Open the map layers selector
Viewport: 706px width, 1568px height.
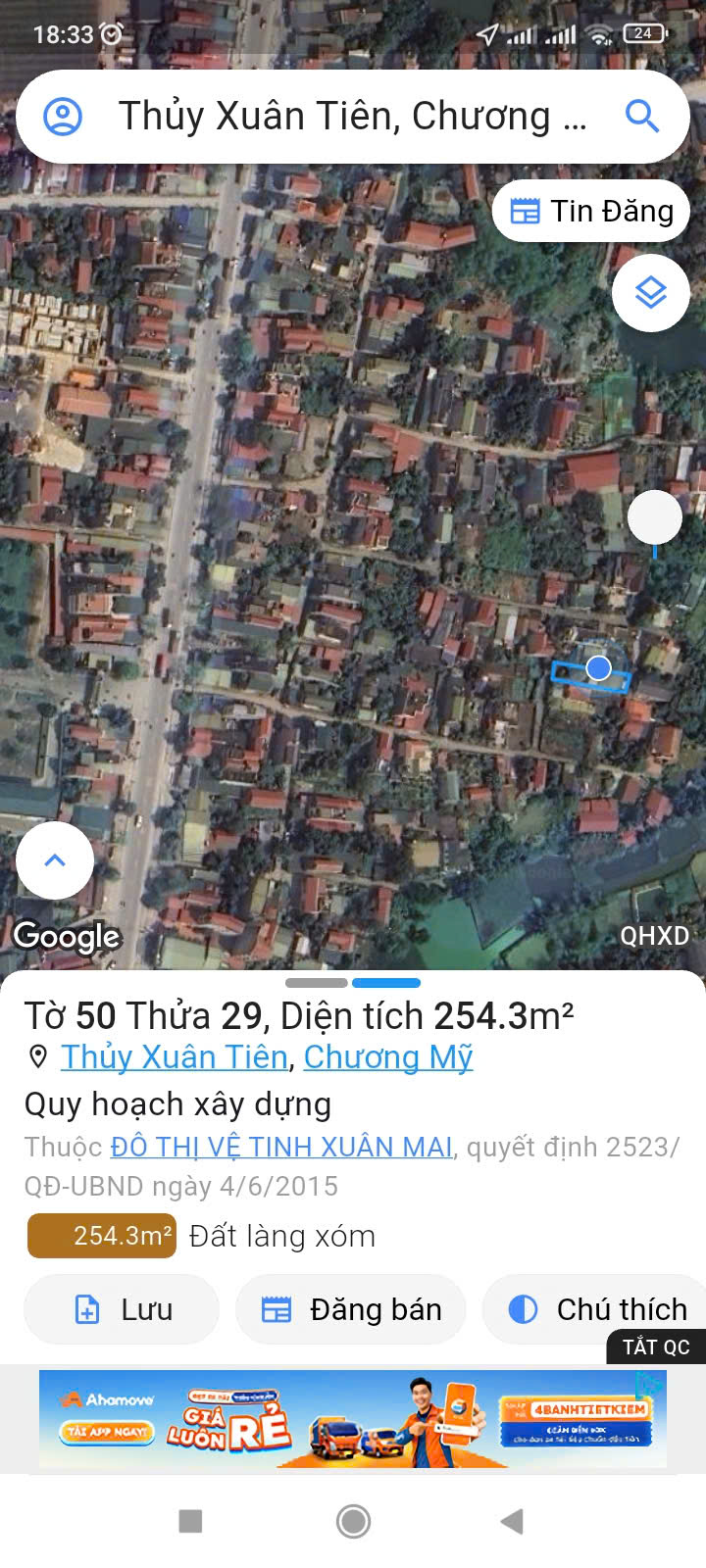point(650,292)
